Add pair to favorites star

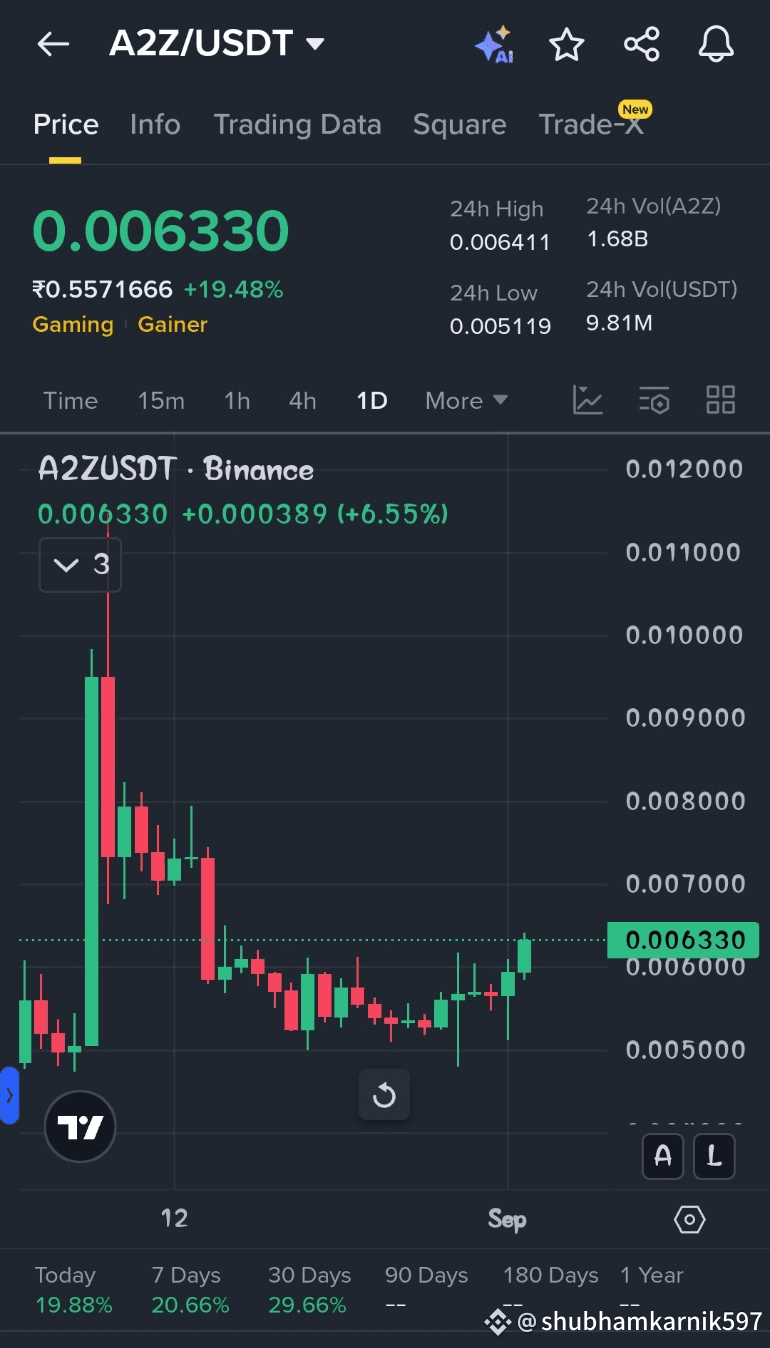point(566,45)
